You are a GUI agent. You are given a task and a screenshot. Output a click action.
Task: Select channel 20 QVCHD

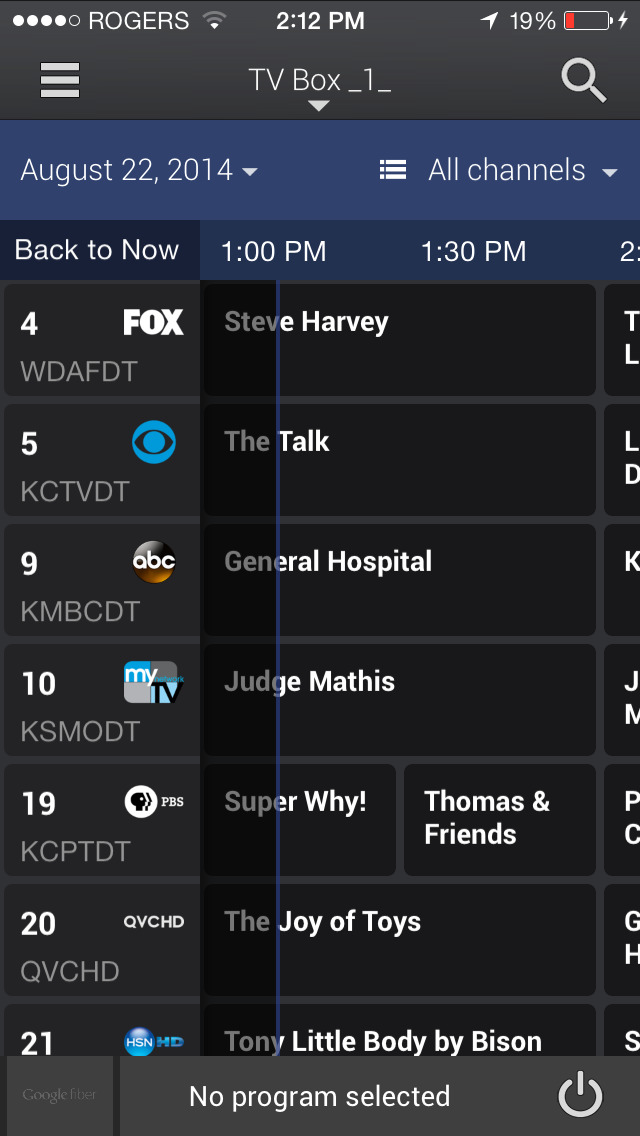[101, 940]
